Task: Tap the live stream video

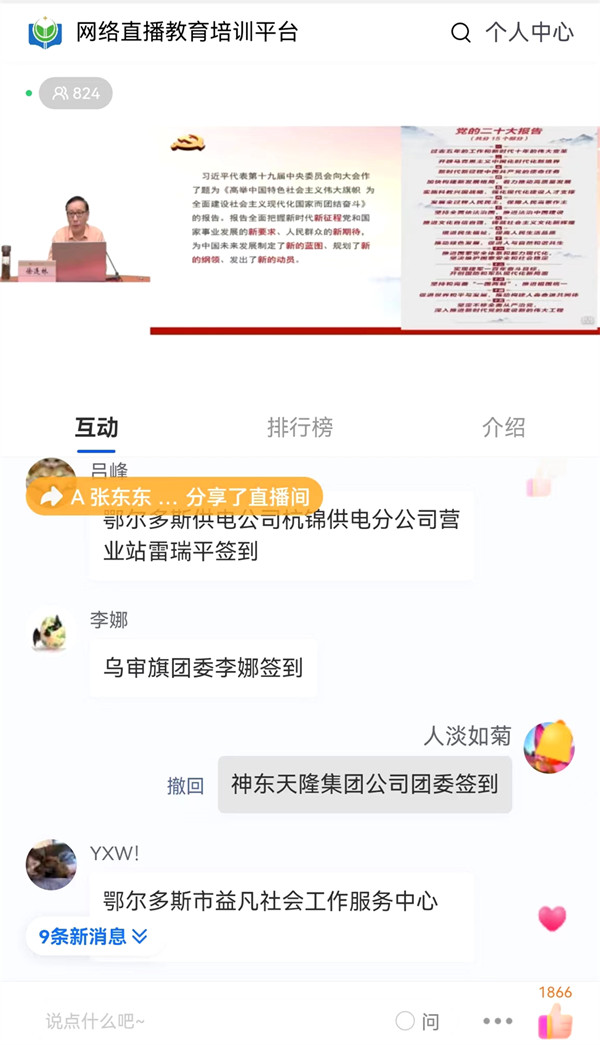Action: tap(300, 230)
